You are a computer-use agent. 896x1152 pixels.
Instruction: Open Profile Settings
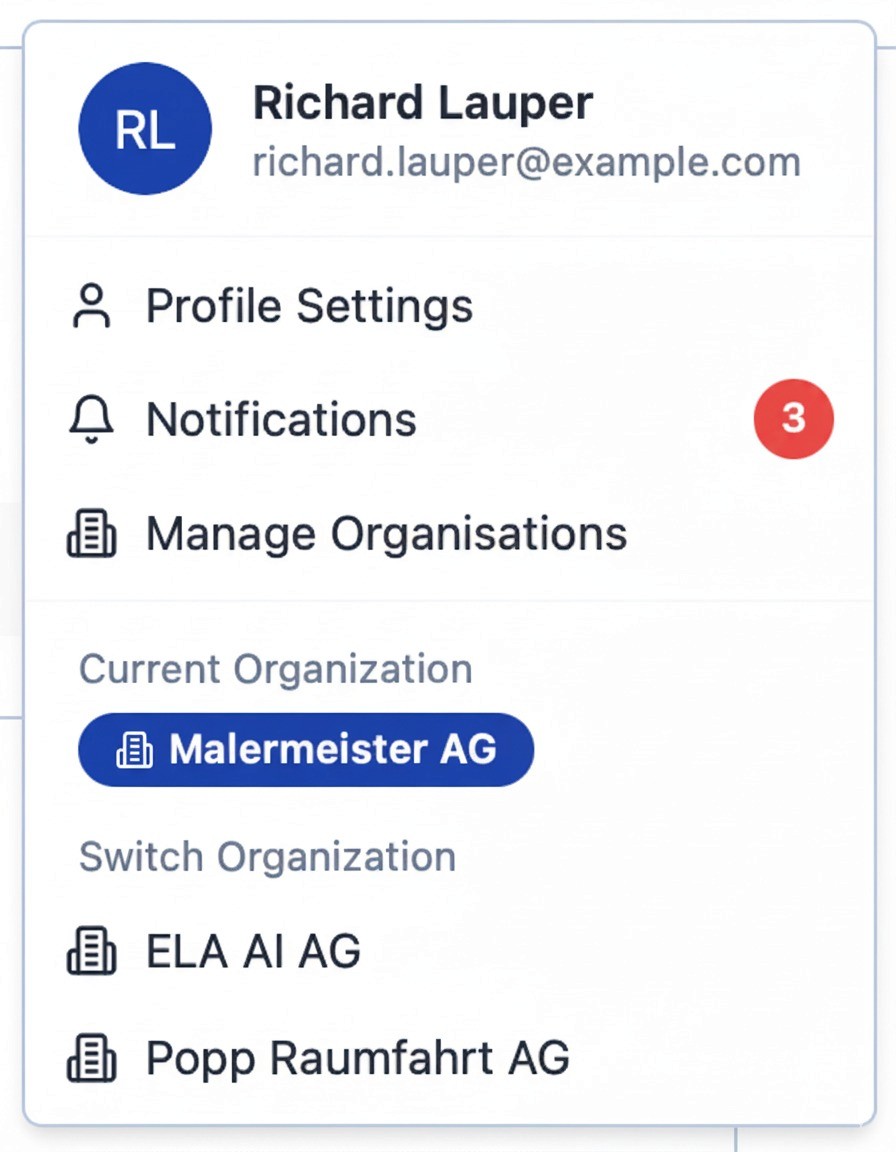coord(309,306)
